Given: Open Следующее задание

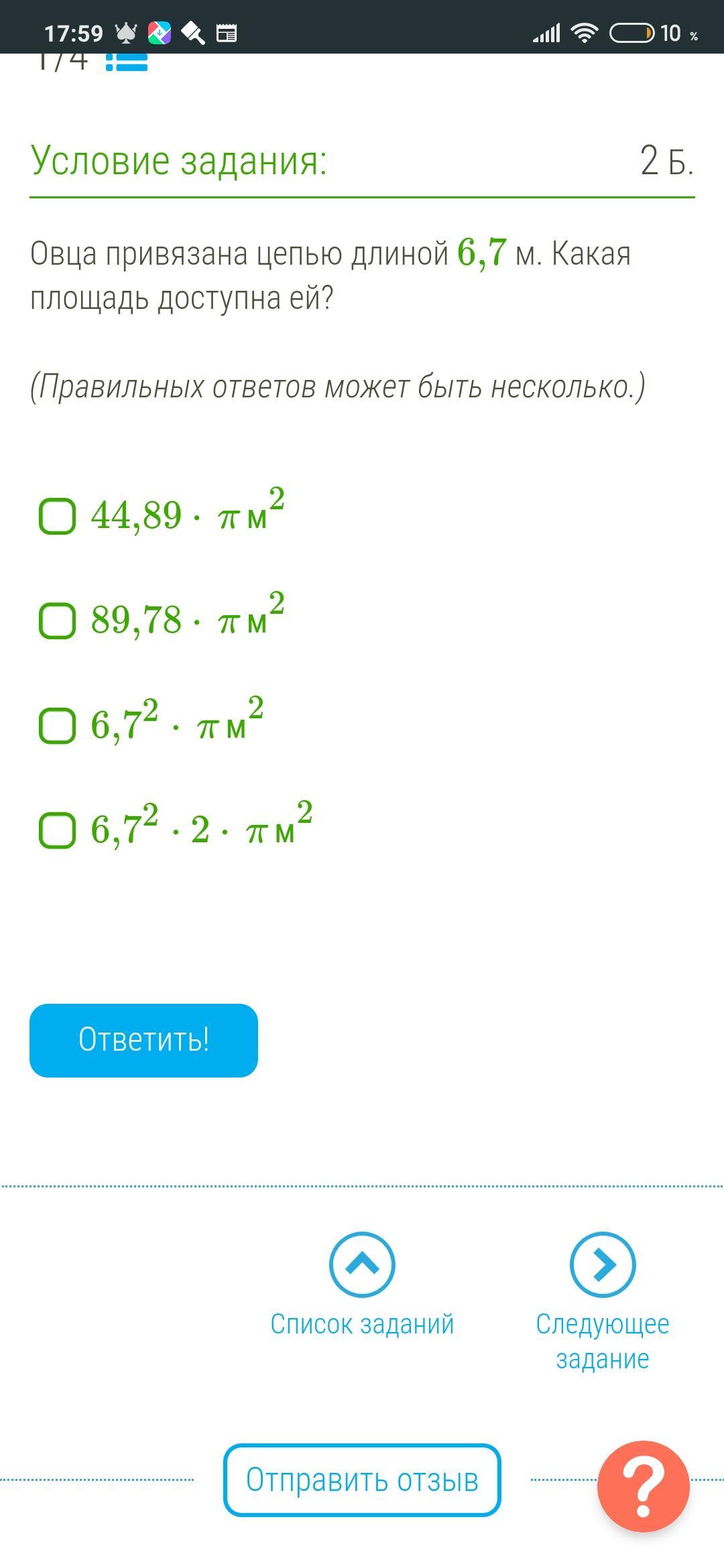Looking at the screenshot, I should [x=602, y=1265].
